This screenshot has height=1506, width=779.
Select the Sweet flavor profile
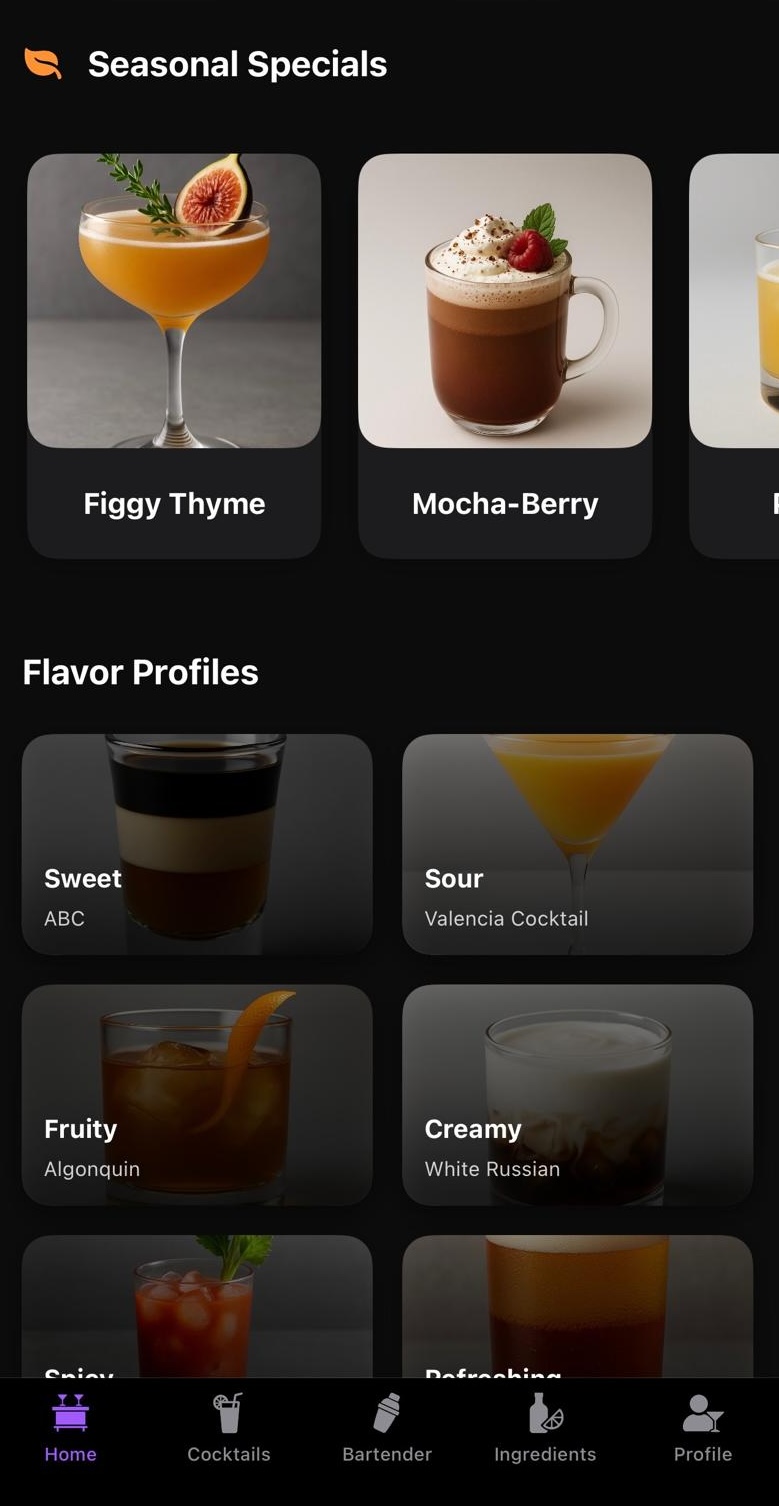197,844
